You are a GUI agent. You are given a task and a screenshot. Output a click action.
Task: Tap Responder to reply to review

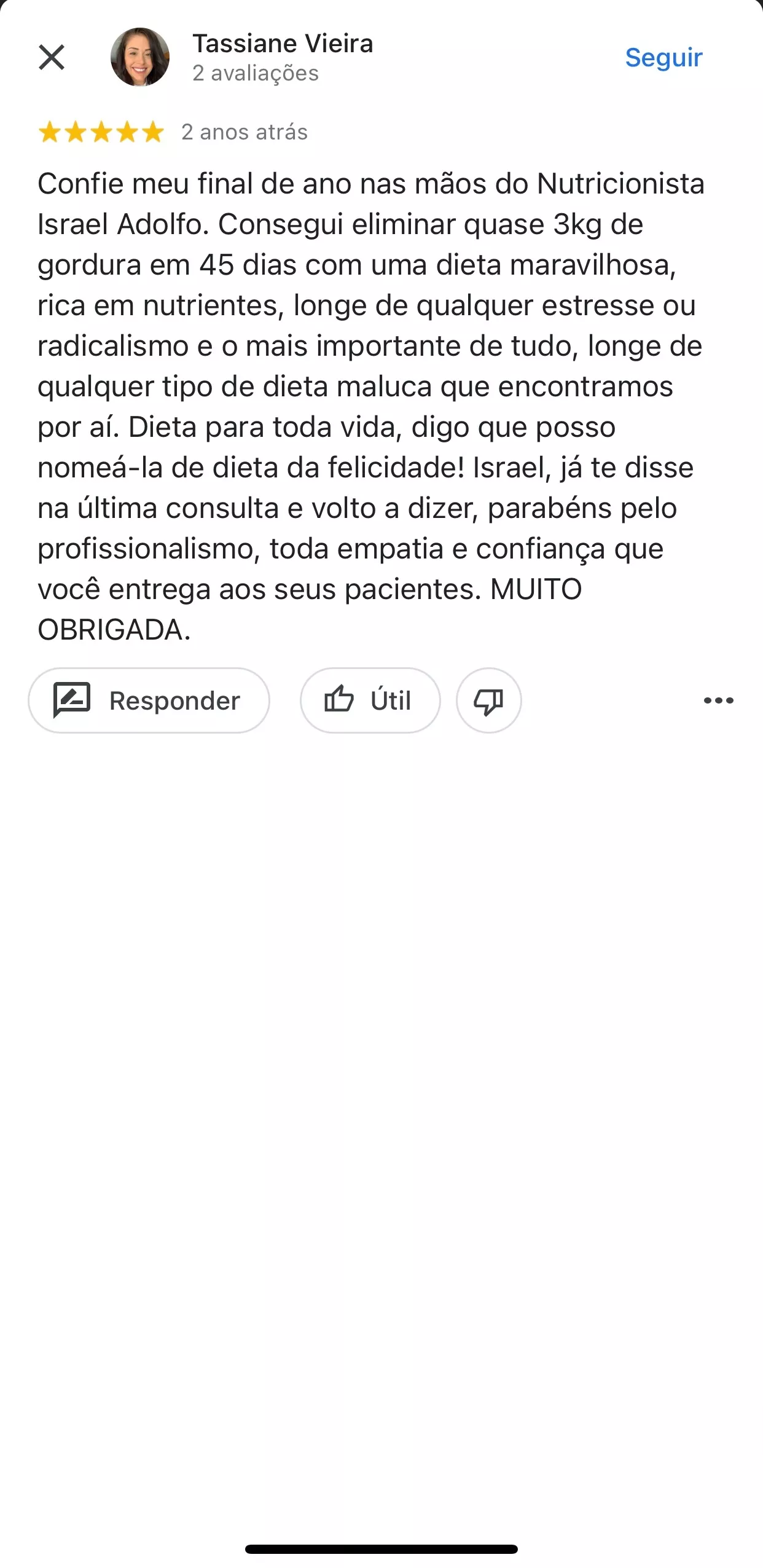149,700
